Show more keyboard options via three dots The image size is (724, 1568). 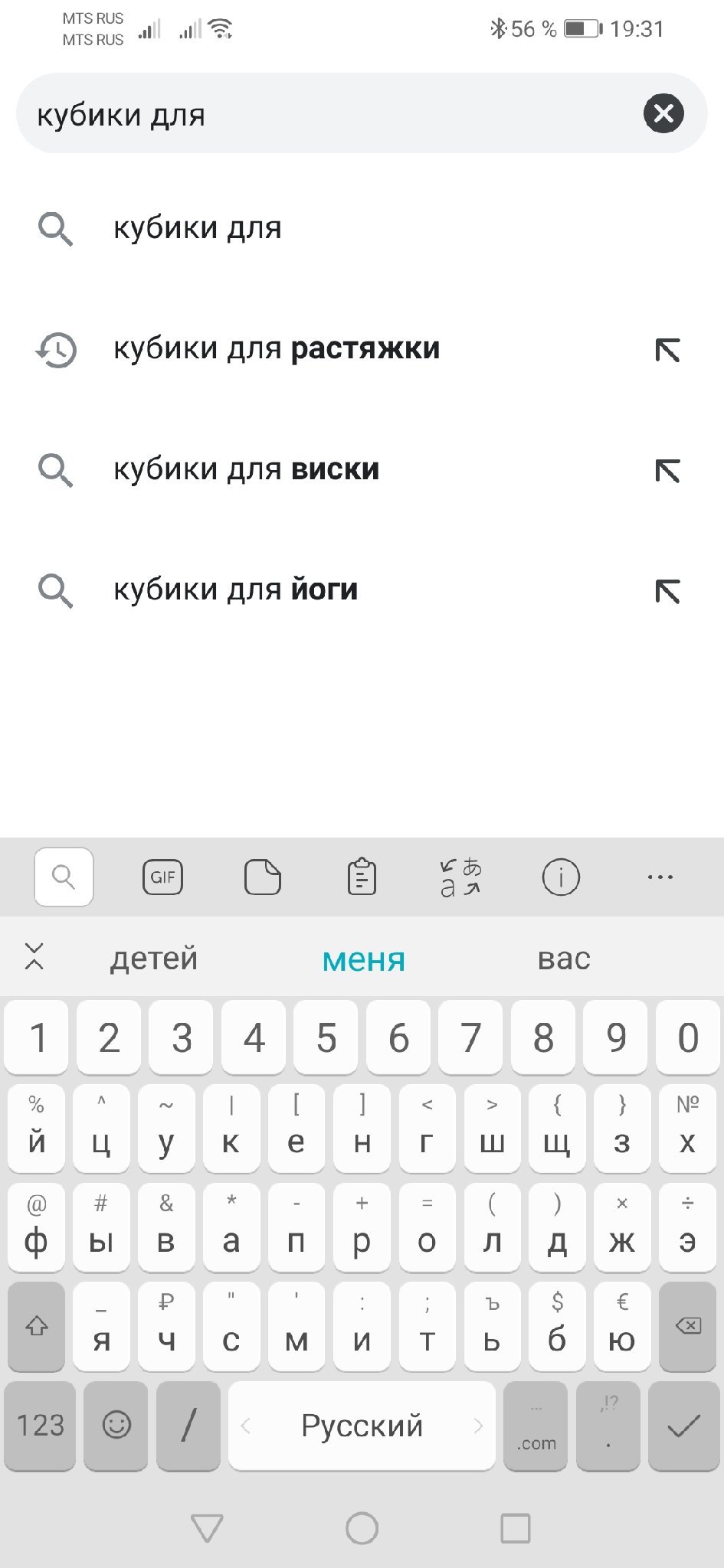coord(660,877)
